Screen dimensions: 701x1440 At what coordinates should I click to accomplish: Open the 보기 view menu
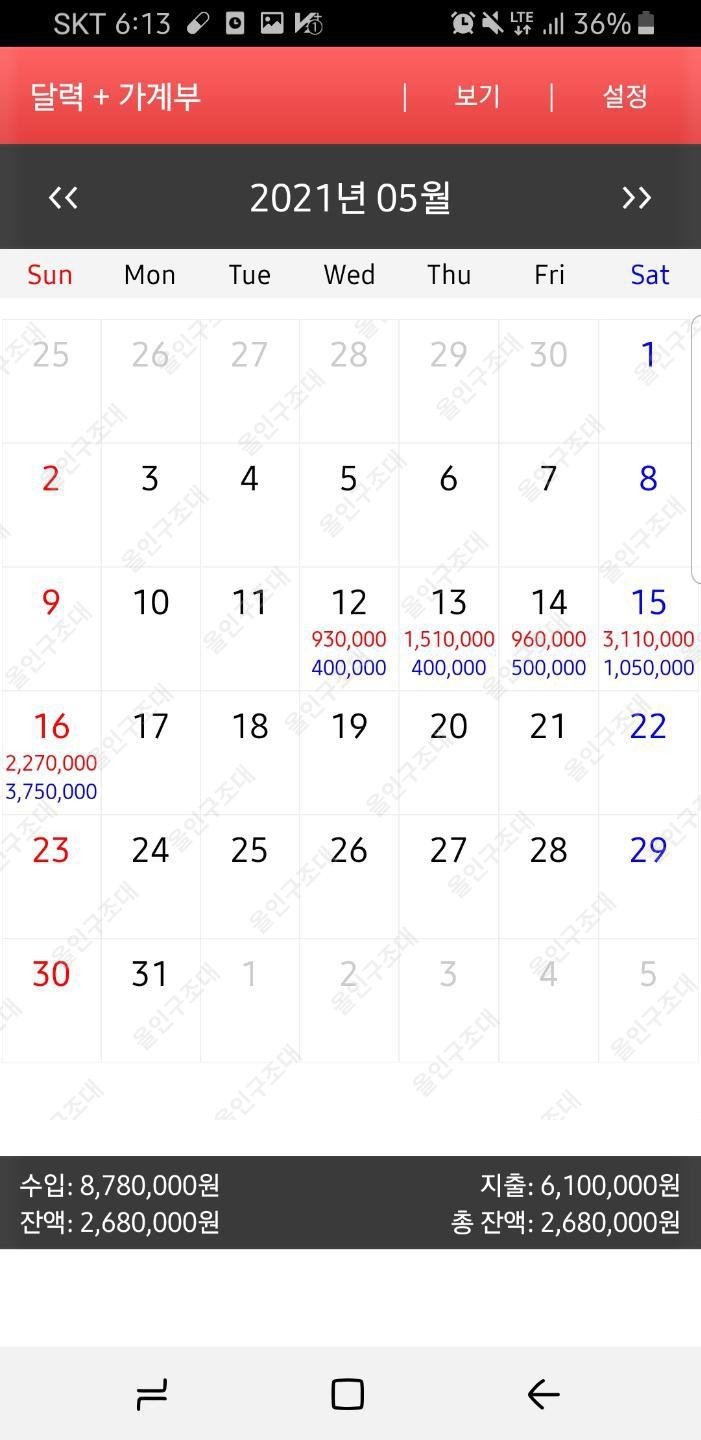[477, 96]
